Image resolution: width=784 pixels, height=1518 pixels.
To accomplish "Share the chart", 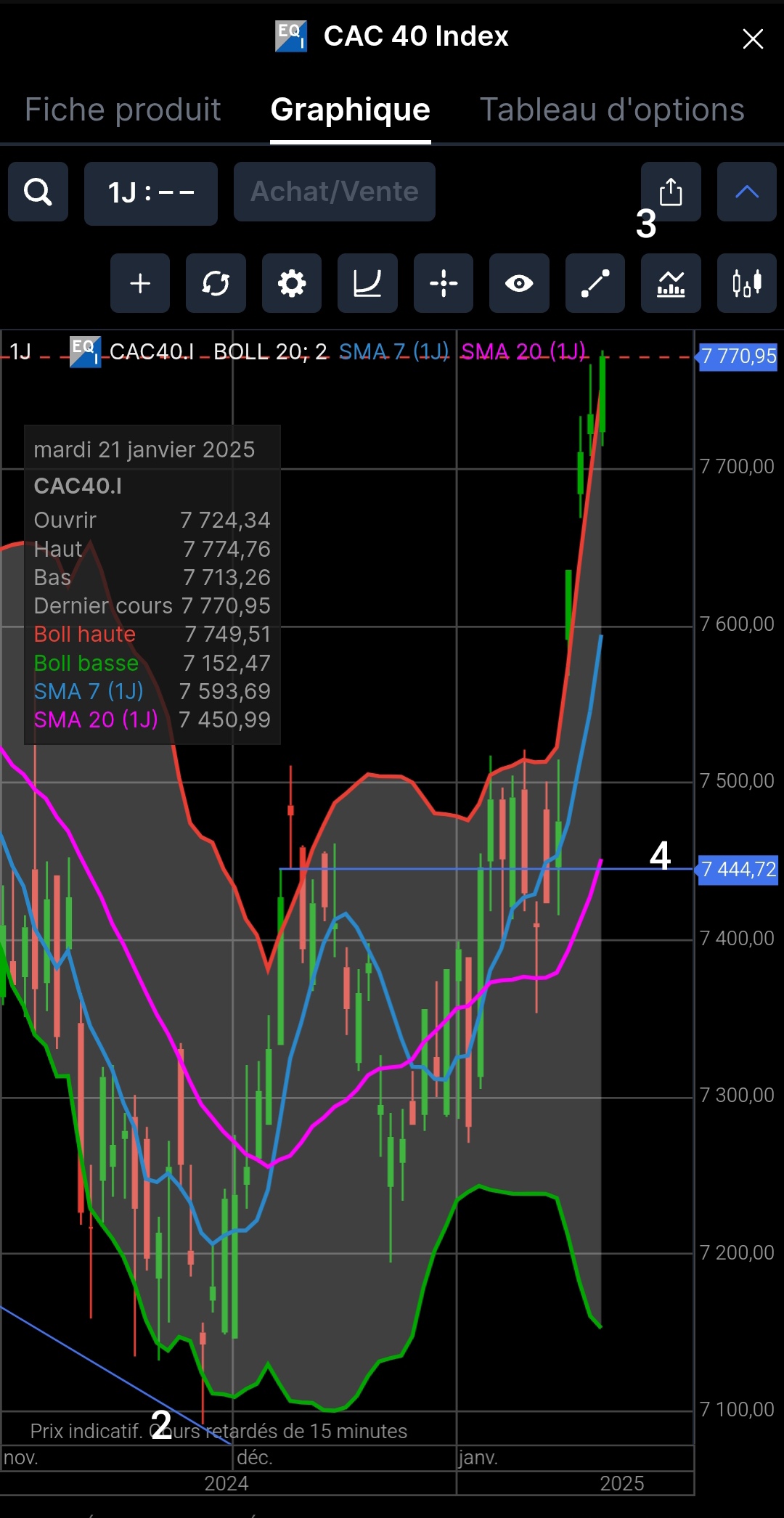I will (671, 192).
